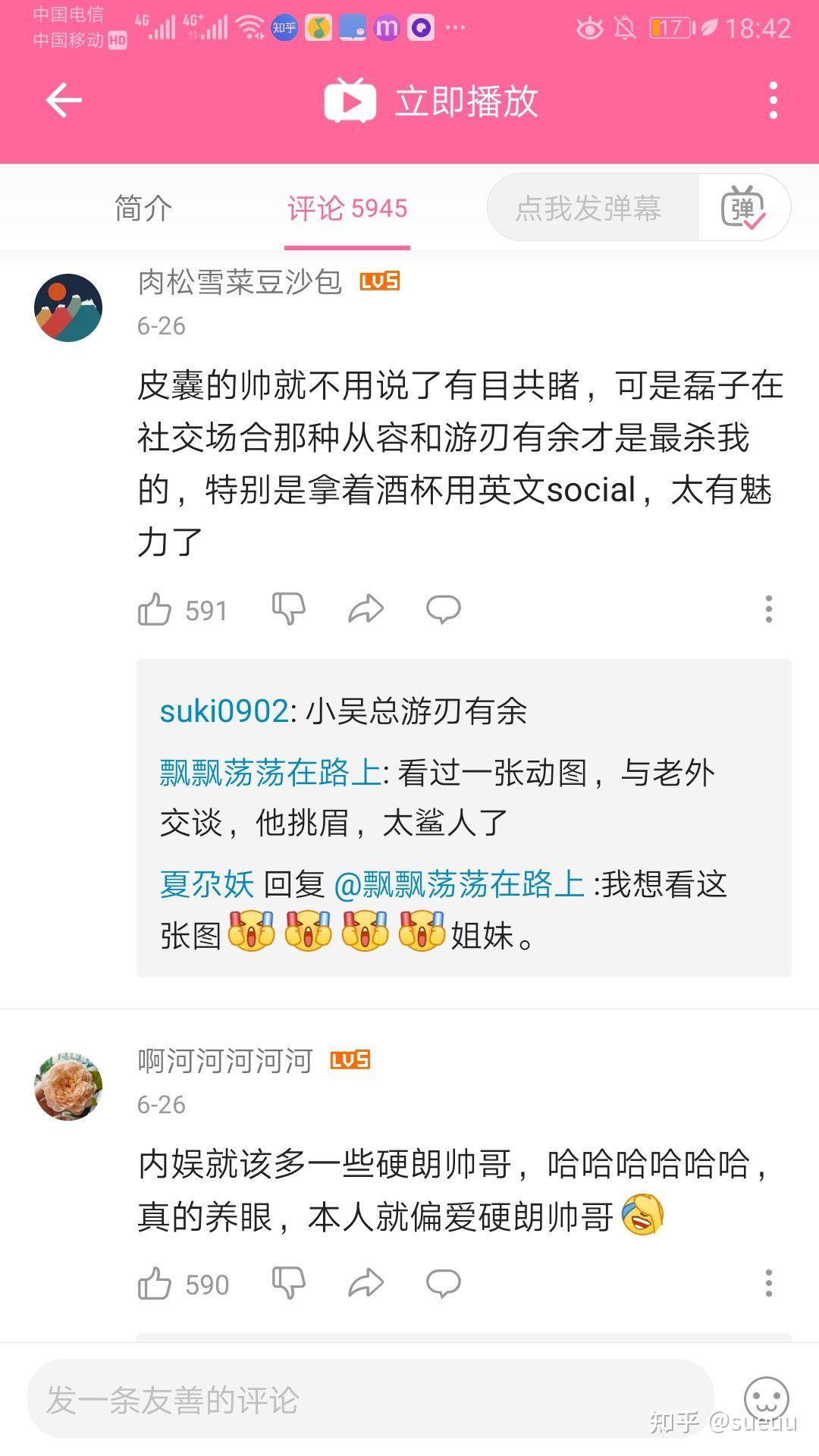Go back using the top-left arrow
This screenshot has width=819, height=1456.
coord(64,100)
